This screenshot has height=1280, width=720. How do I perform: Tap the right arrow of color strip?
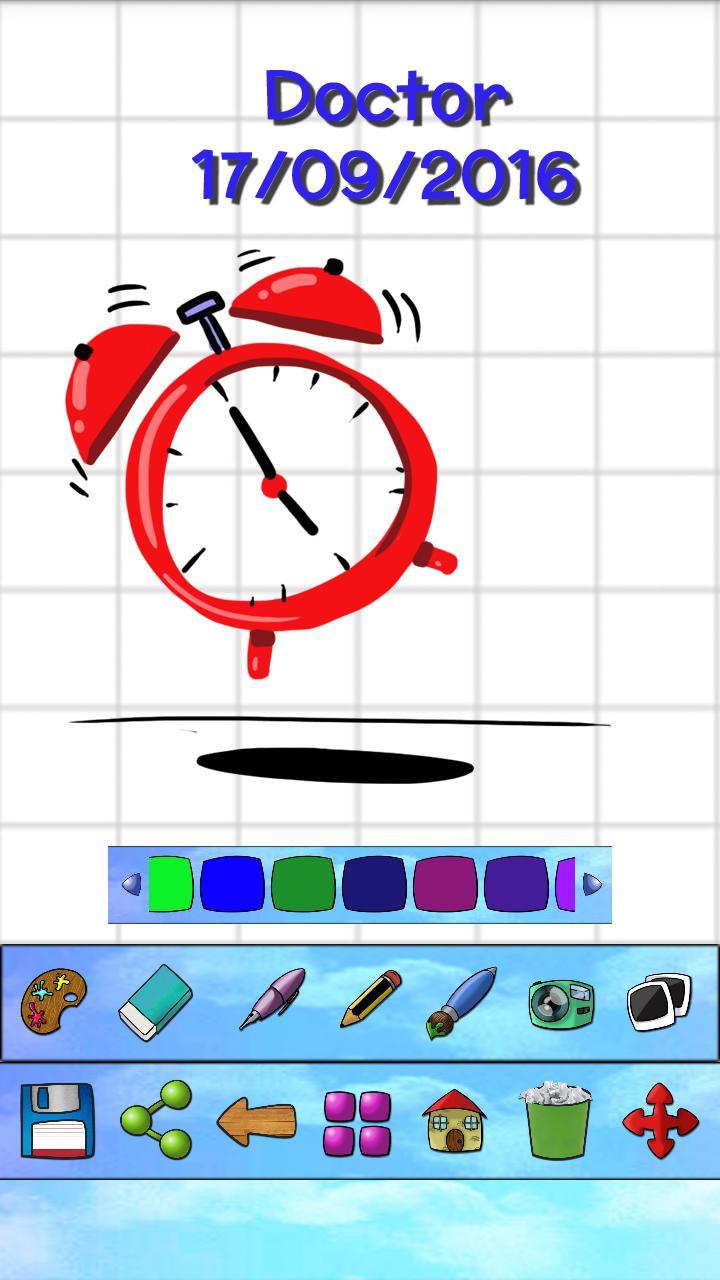[593, 884]
